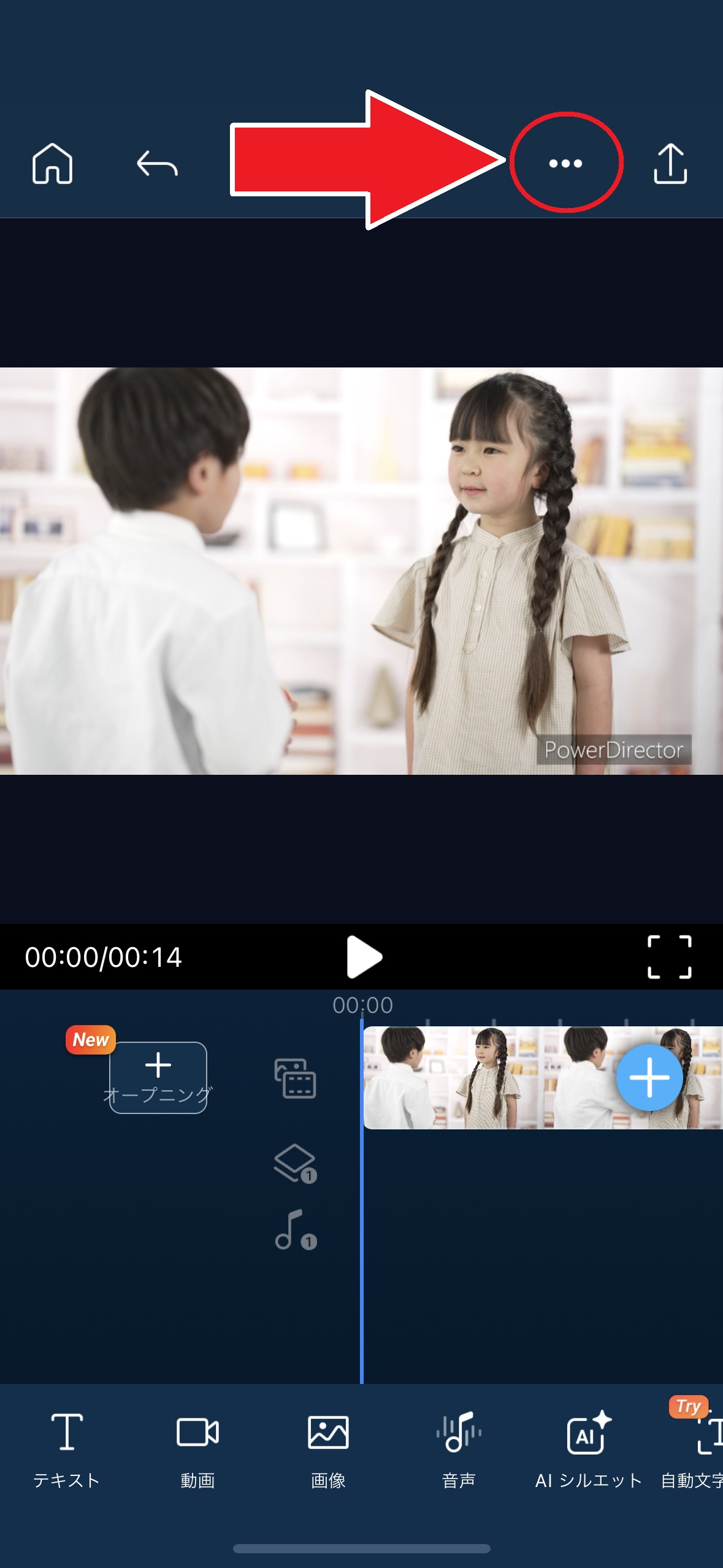Undo with the back arrow icon
Screen dimensions: 723x1568
tap(157, 164)
